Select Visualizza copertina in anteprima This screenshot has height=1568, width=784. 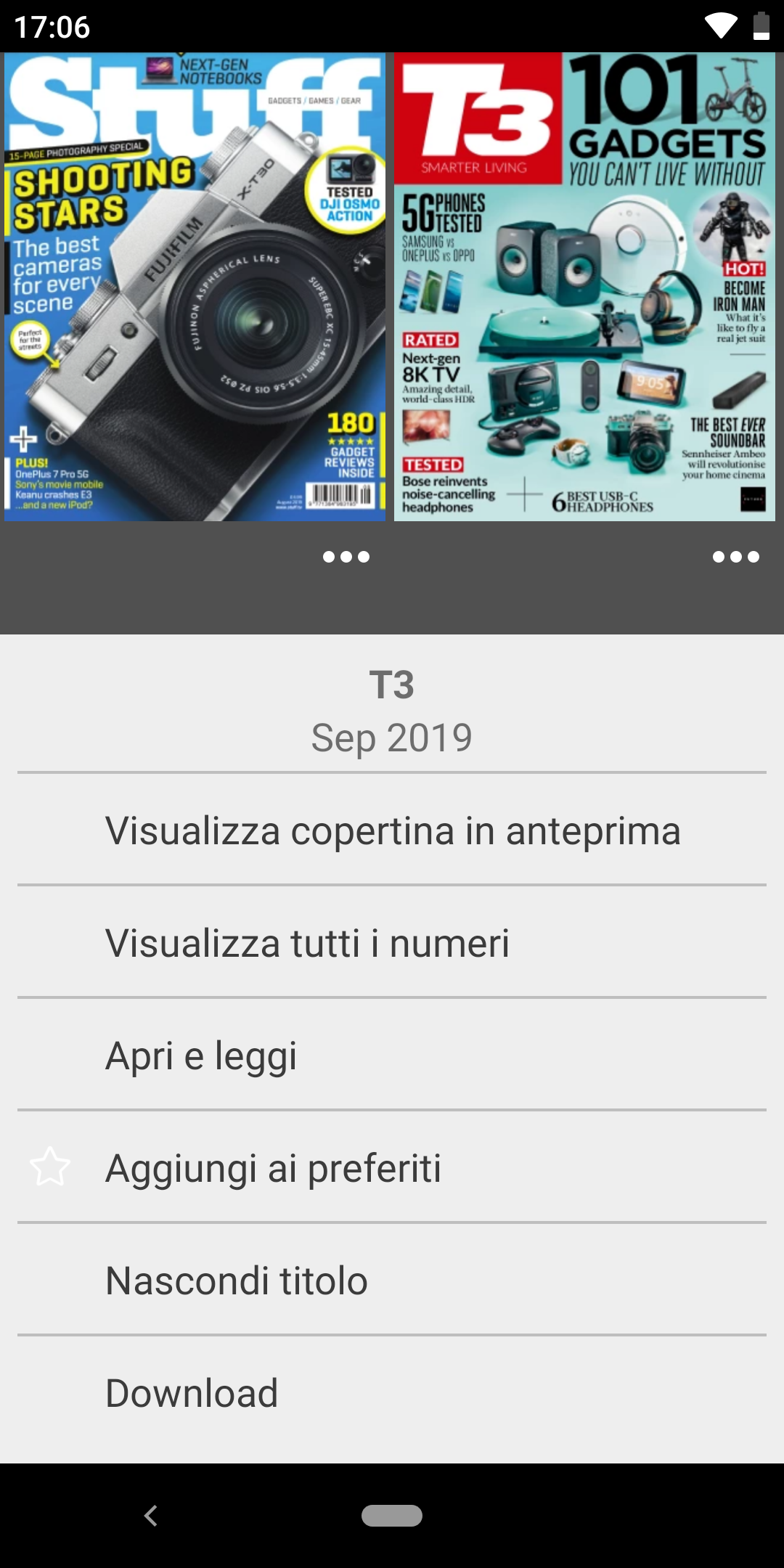(x=392, y=830)
